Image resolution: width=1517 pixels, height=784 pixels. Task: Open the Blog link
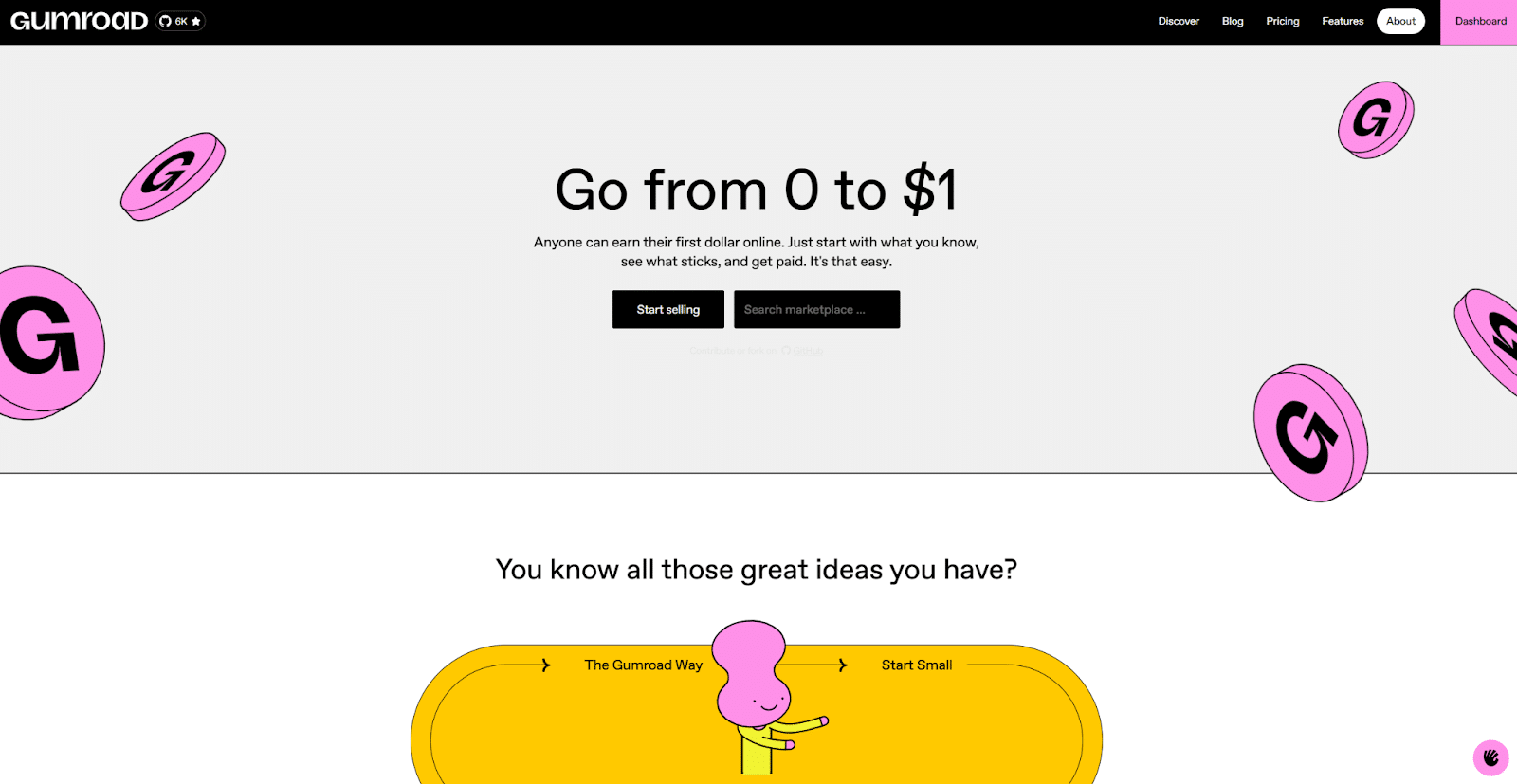coord(1233,21)
